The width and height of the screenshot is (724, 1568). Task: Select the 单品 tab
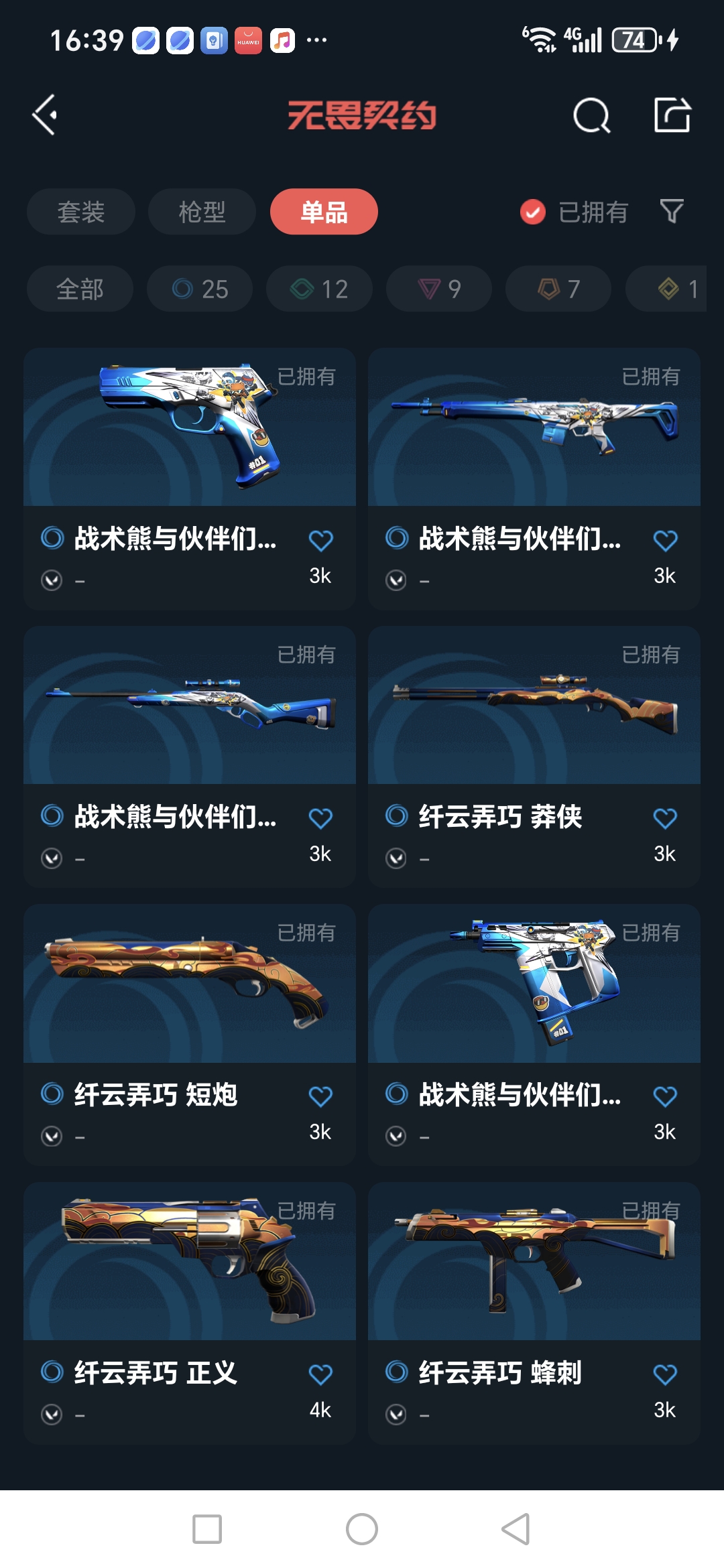click(324, 212)
